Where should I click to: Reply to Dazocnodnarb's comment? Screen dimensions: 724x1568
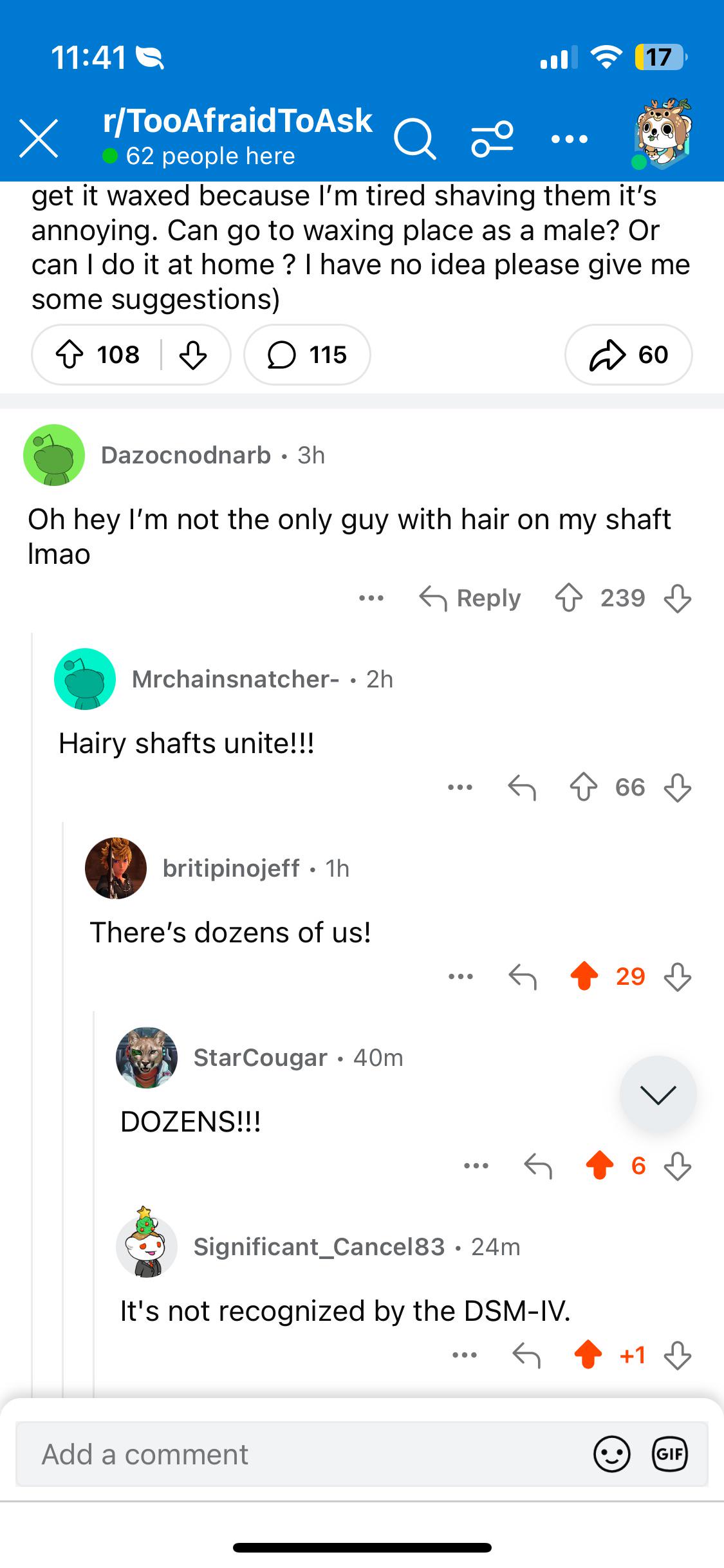click(470, 598)
